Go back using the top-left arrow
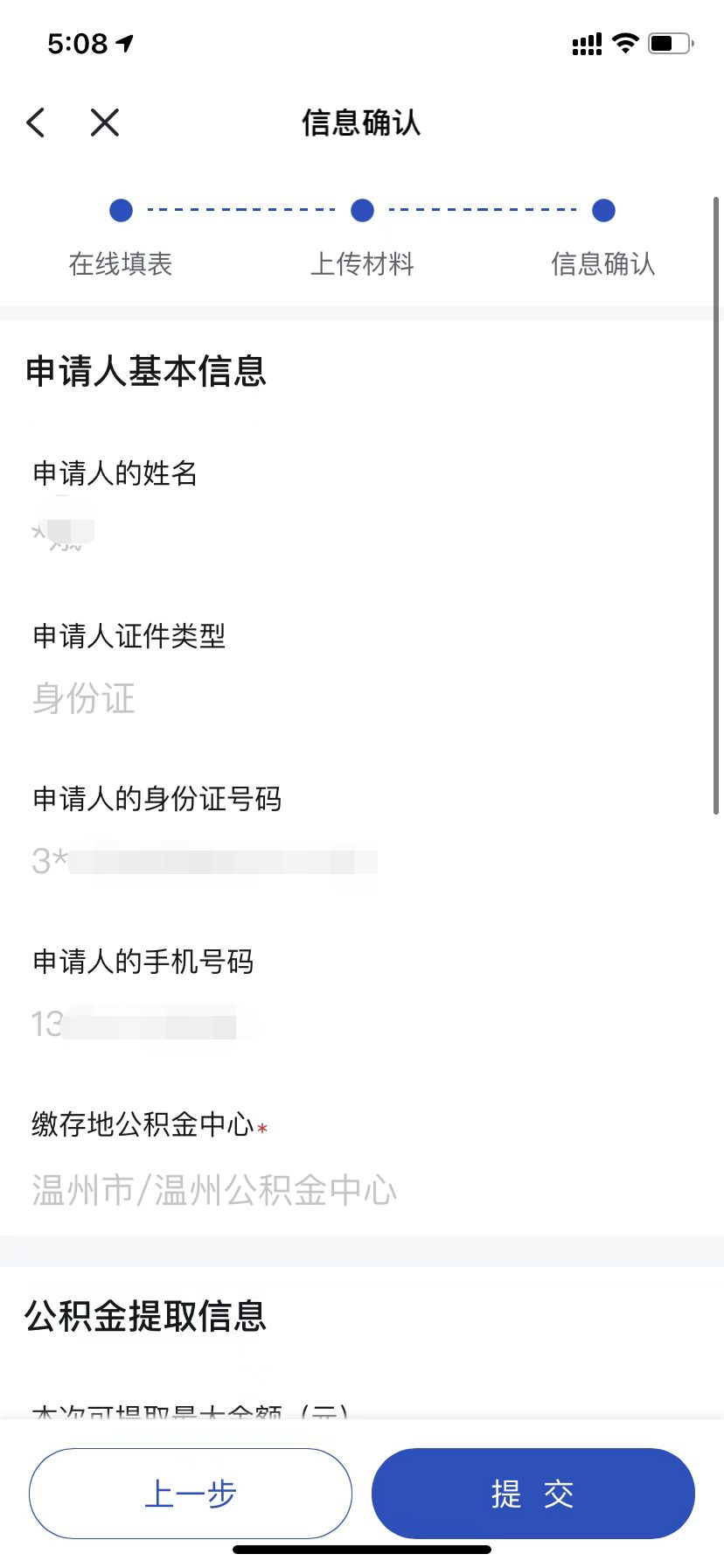This screenshot has width=724, height=1568. coord(36,122)
